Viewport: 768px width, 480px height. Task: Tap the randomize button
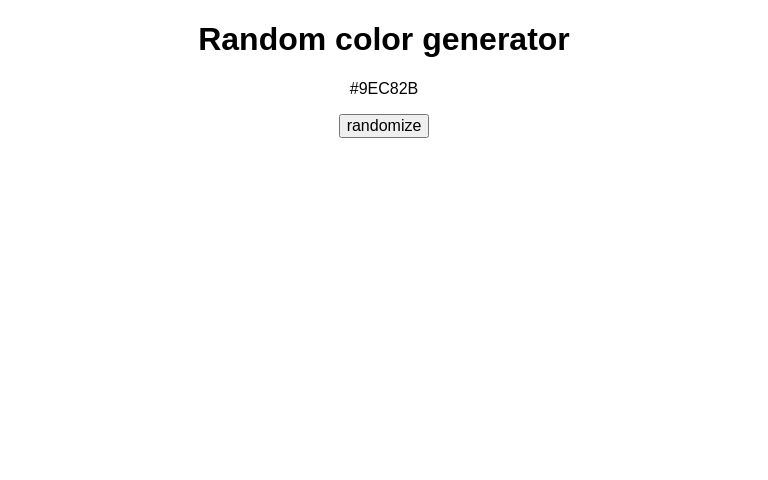pos(384,126)
